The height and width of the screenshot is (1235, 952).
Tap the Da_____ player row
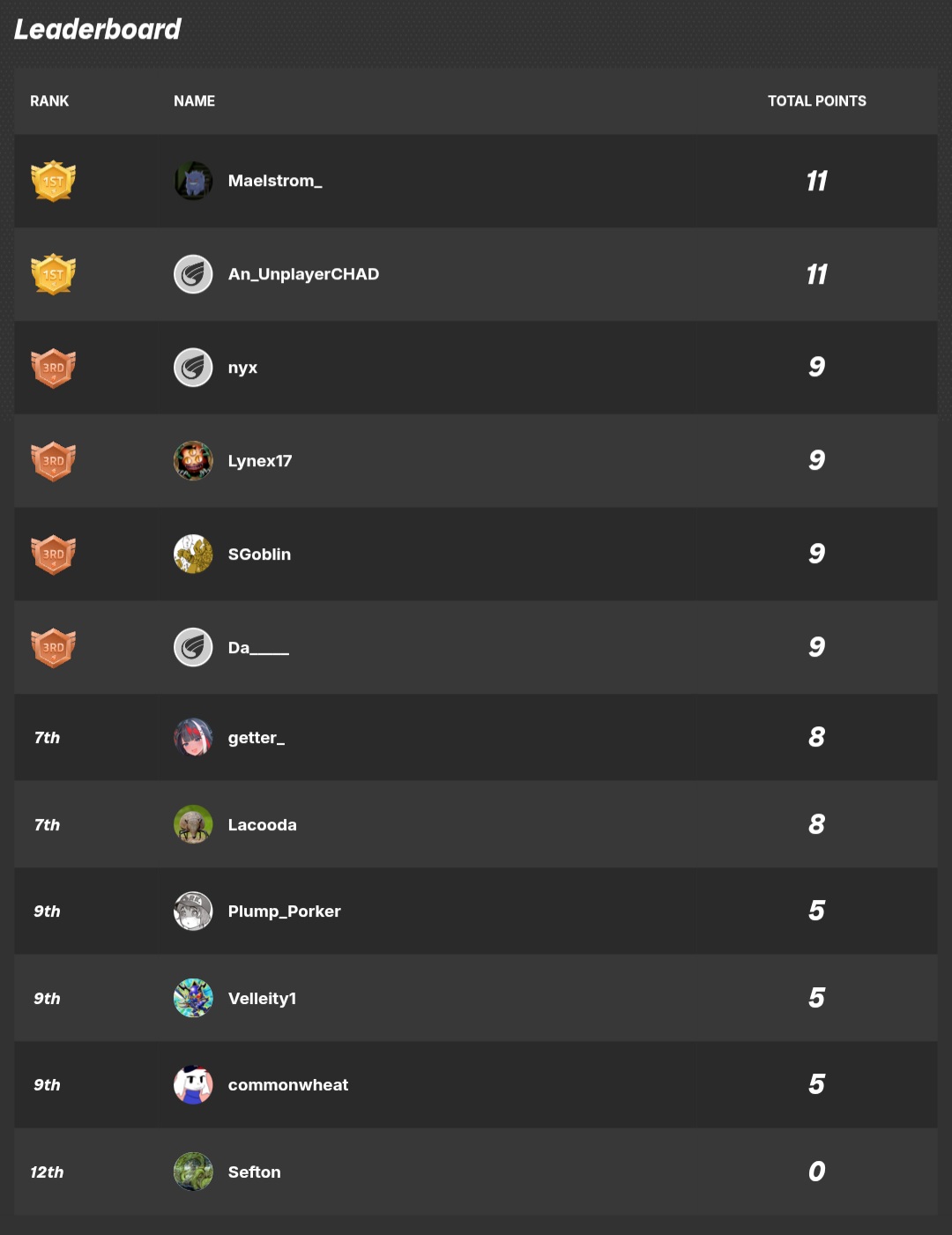tap(257, 648)
